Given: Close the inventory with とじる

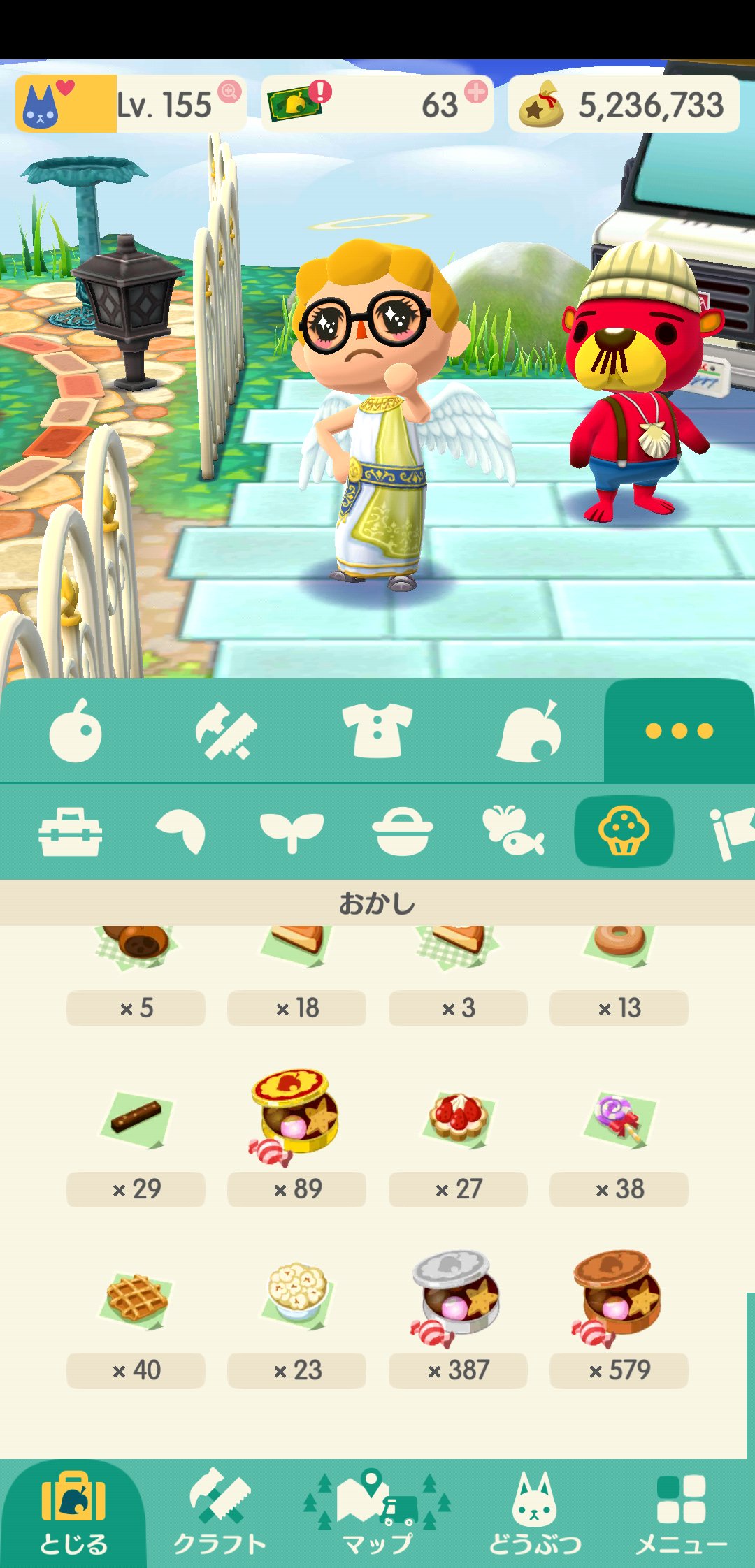Looking at the screenshot, I should click(73, 1513).
